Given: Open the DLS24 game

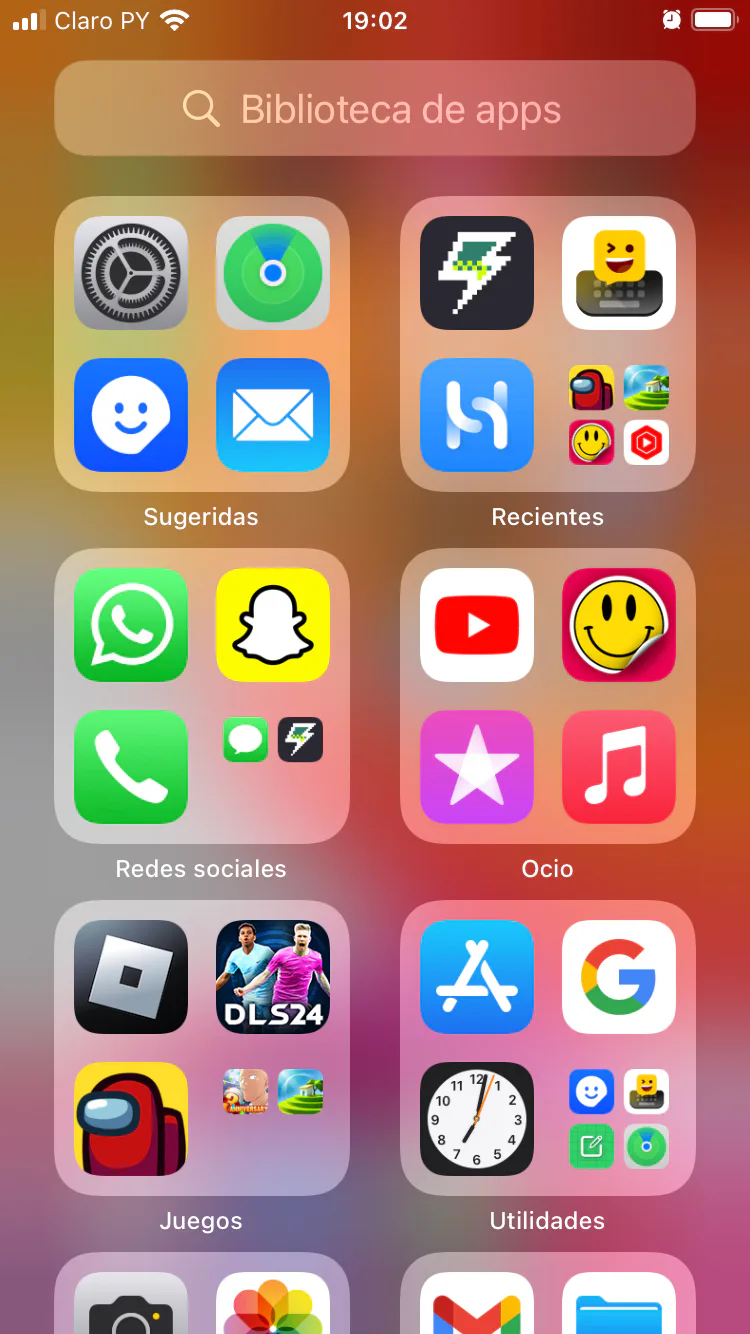Looking at the screenshot, I should tap(273, 977).
